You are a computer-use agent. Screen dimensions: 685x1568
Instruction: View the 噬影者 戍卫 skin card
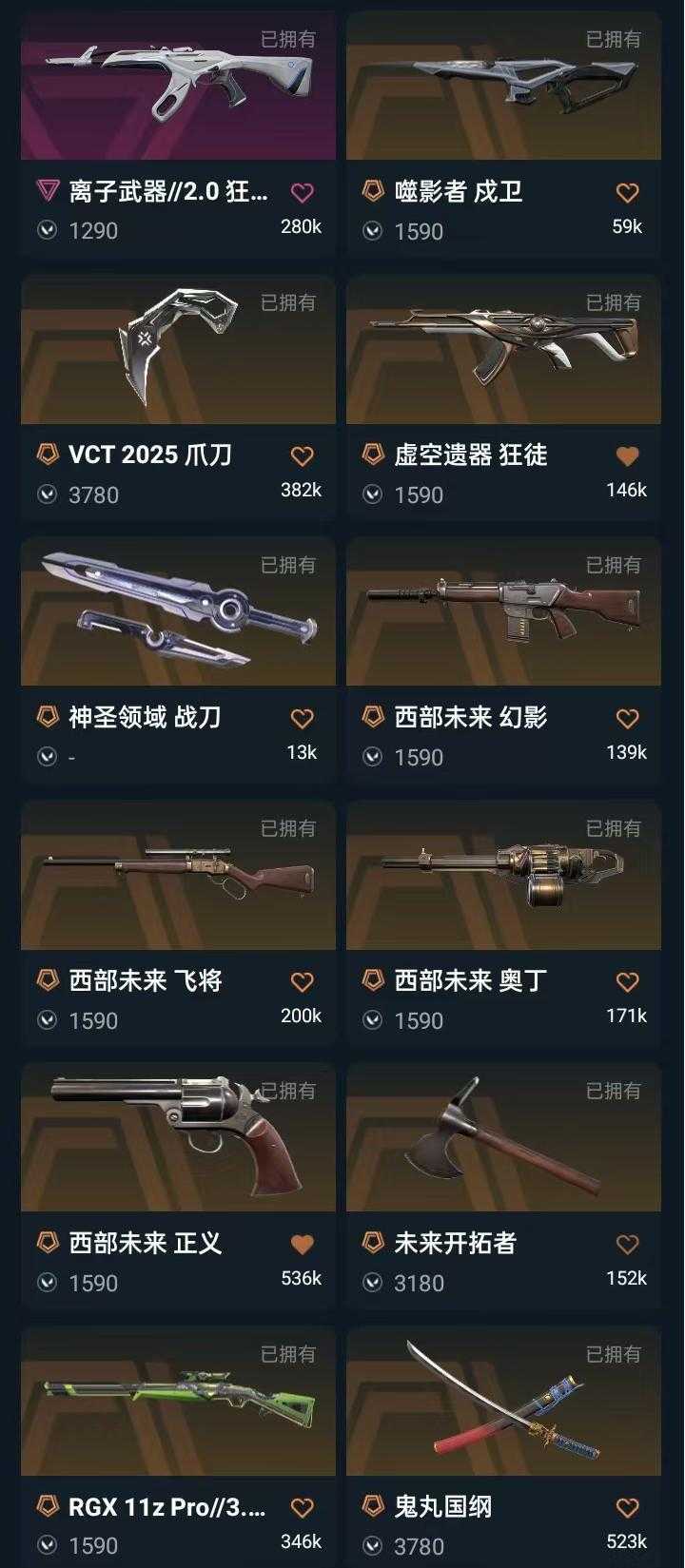click(x=503, y=134)
